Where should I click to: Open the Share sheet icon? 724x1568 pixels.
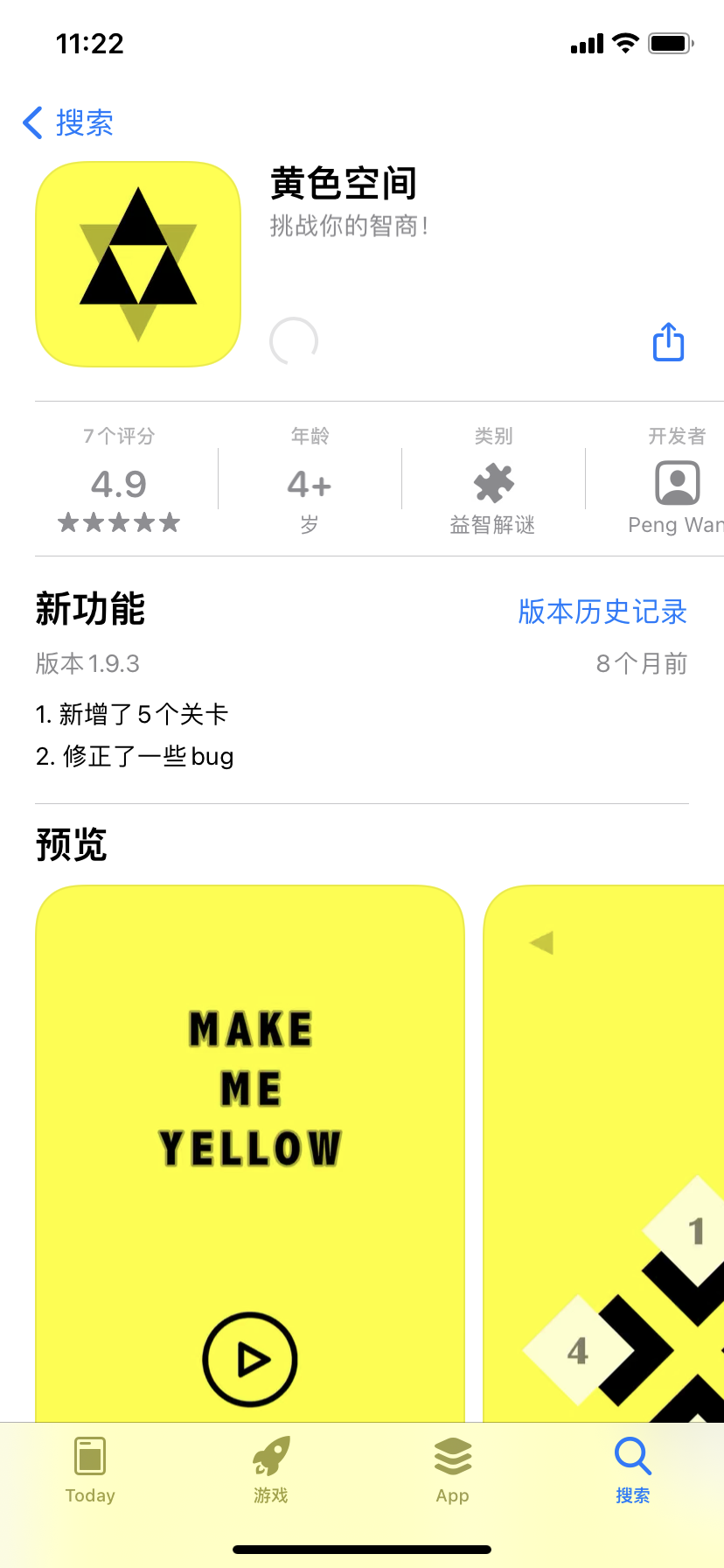668,342
